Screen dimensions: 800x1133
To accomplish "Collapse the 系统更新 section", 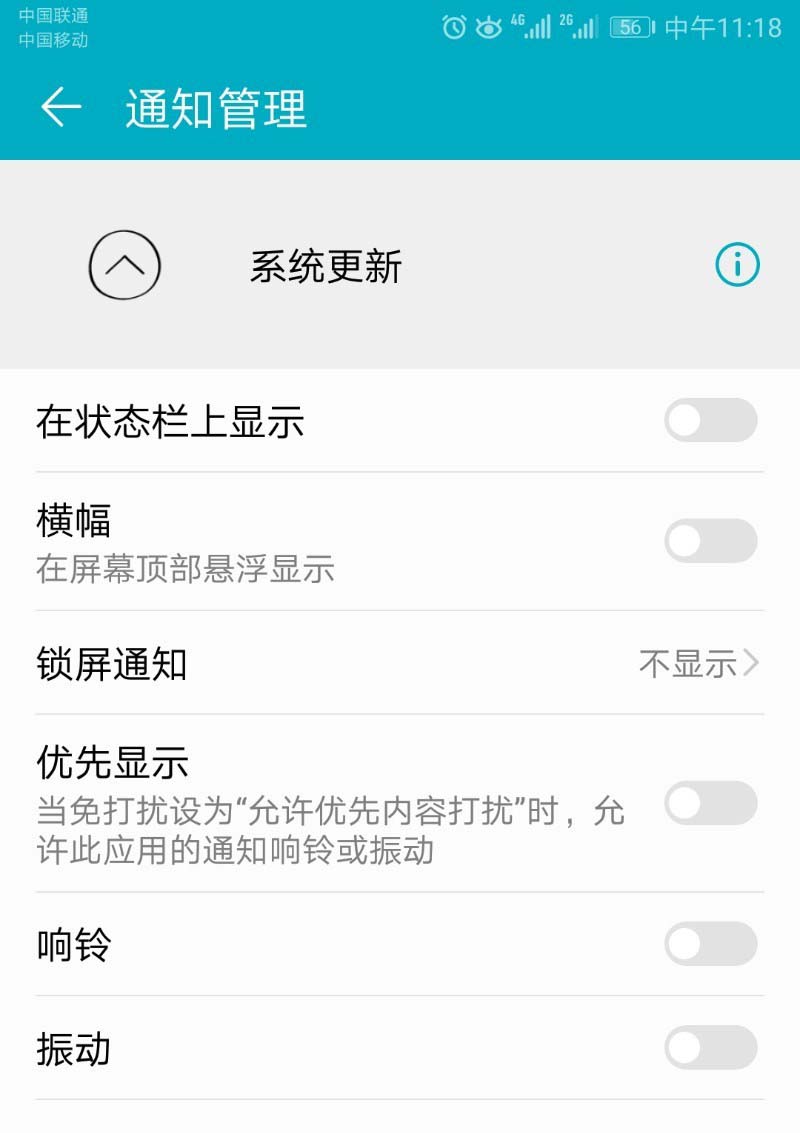I will coord(125,265).
